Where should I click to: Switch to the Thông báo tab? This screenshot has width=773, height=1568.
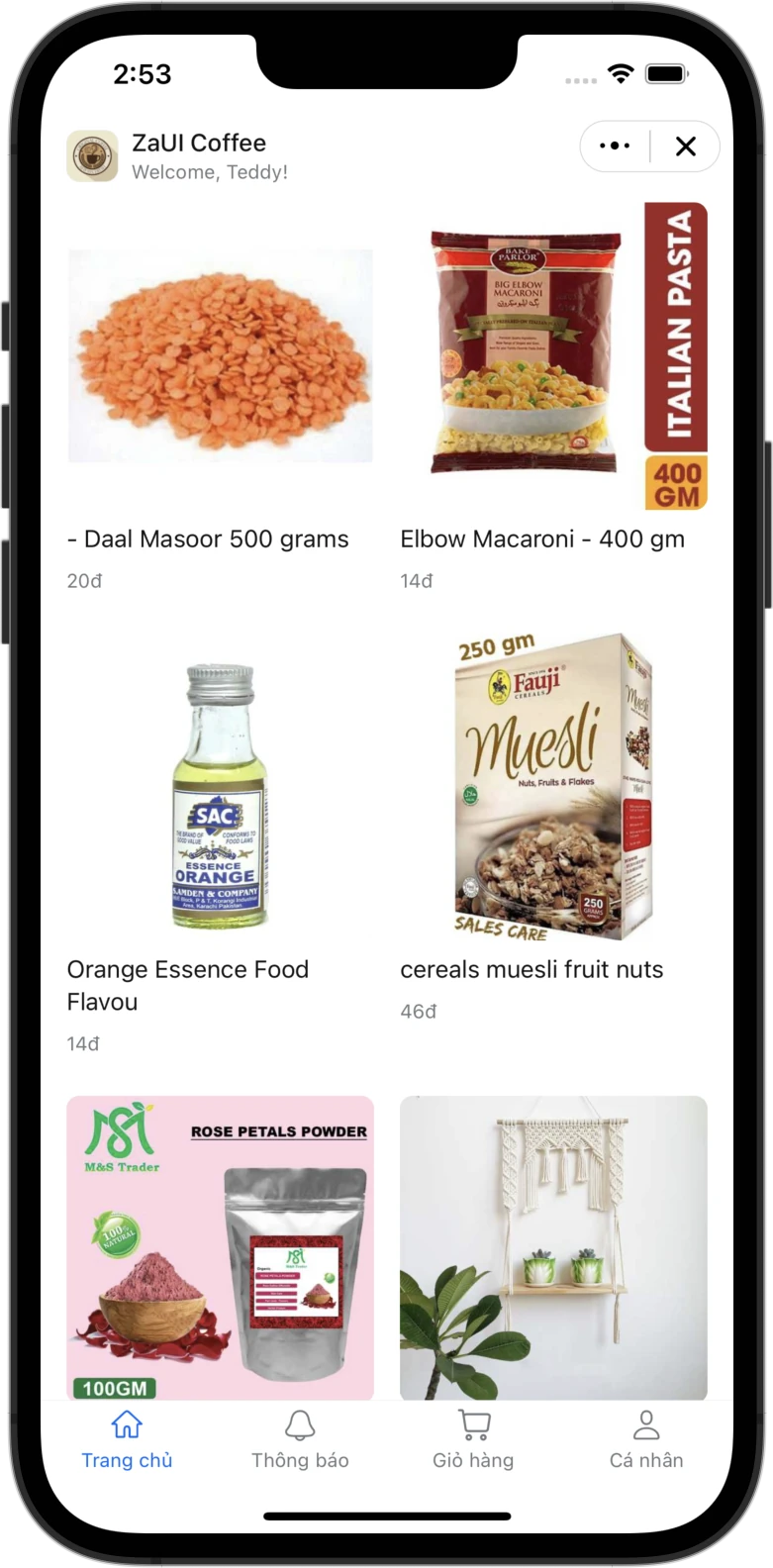[x=300, y=1439]
